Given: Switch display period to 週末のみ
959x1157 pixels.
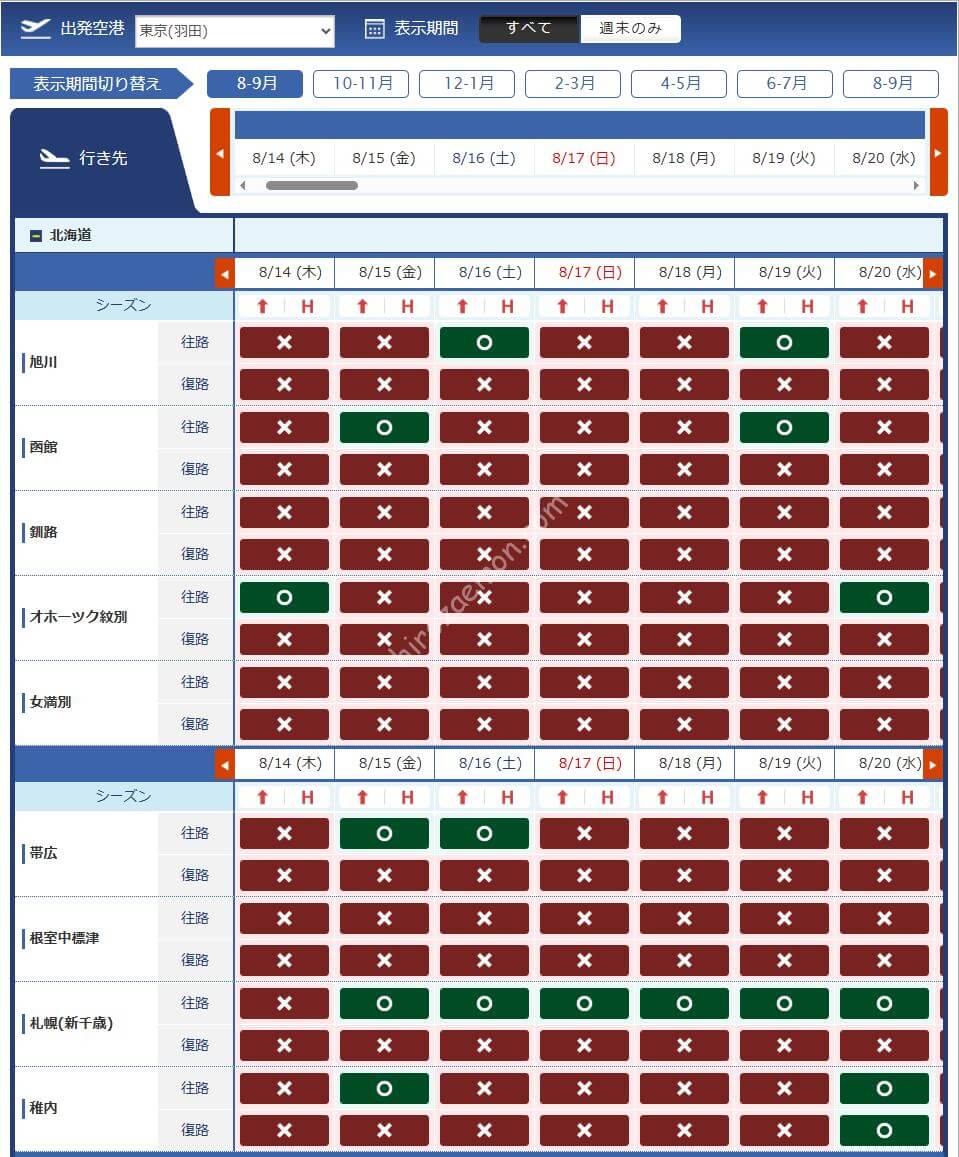Looking at the screenshot, I should pyautogui.click(x=630, y=29).
